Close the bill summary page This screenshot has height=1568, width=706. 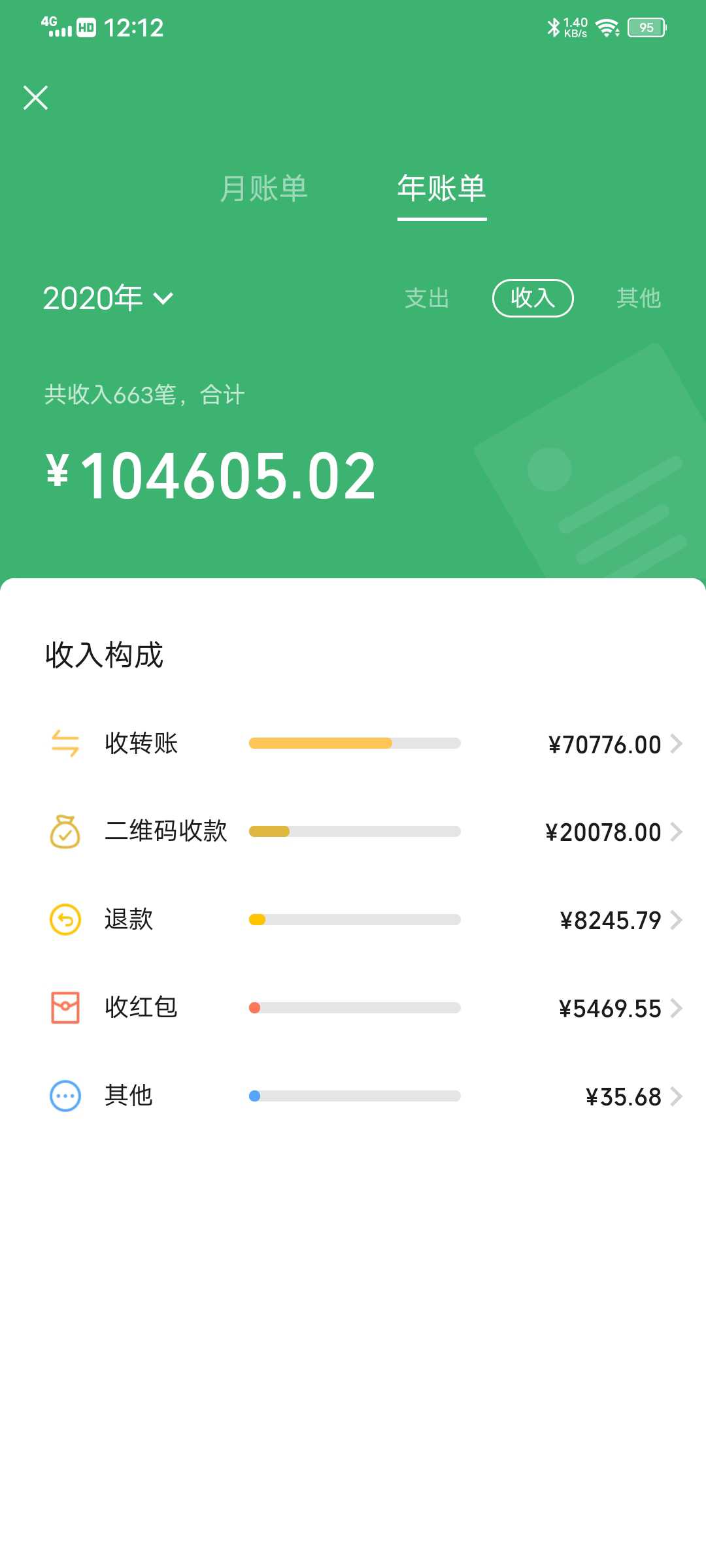click(35, 98)
